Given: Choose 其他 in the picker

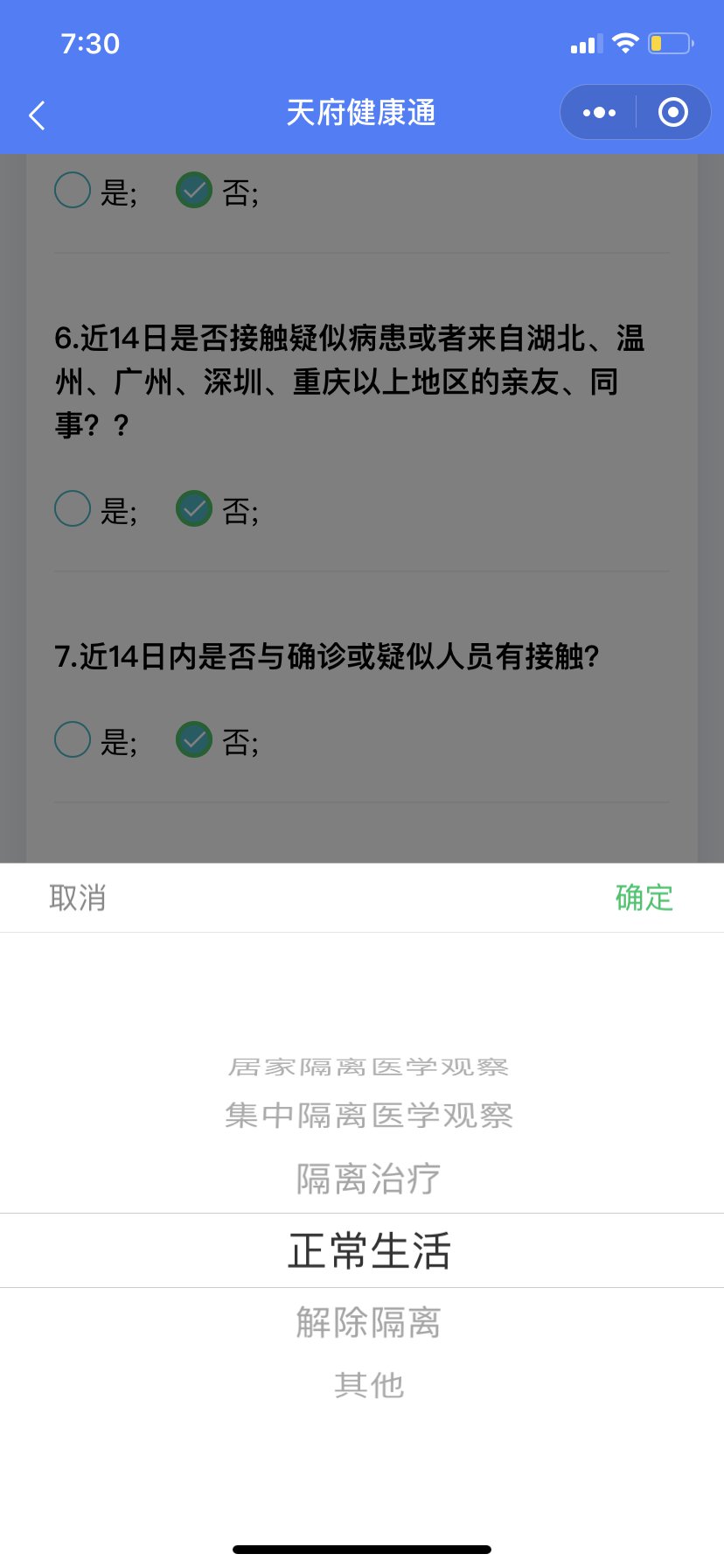Looking at the screenshot, I should pos(368,1385).
